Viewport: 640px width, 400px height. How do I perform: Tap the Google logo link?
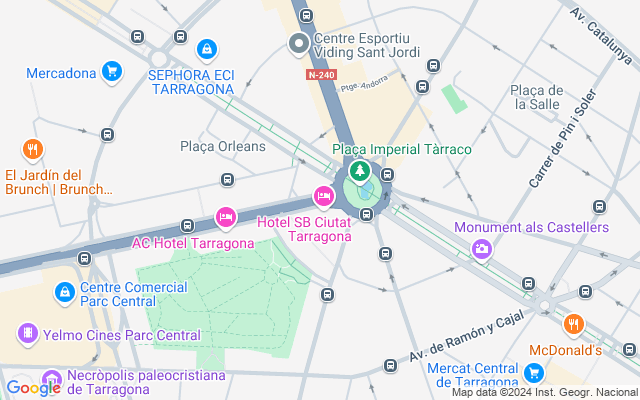pos(32,388)
